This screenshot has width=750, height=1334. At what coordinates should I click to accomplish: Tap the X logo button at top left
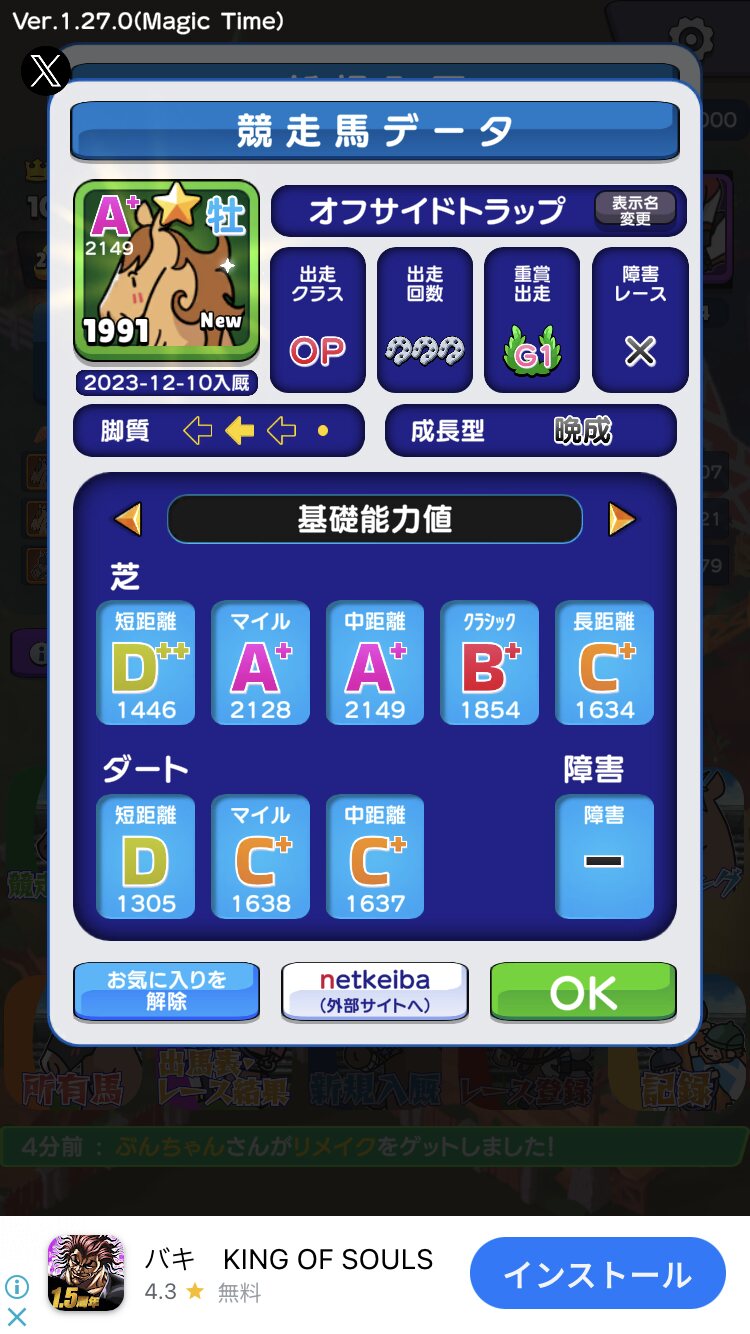(46, 70)
